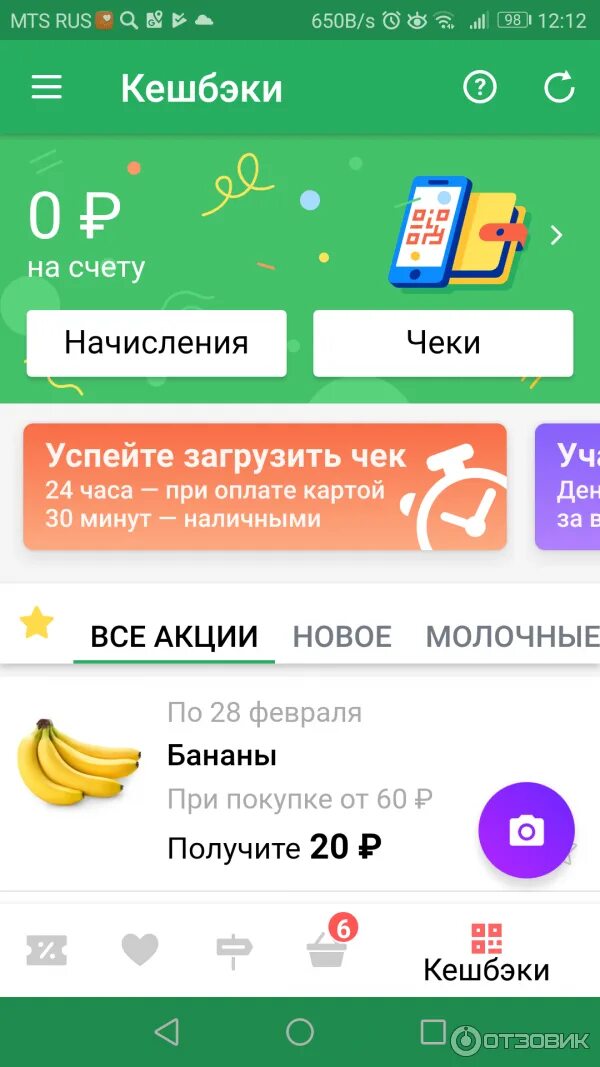
Task: Open the coupons tab in bottom bar
Action: [x=46, y=950]
